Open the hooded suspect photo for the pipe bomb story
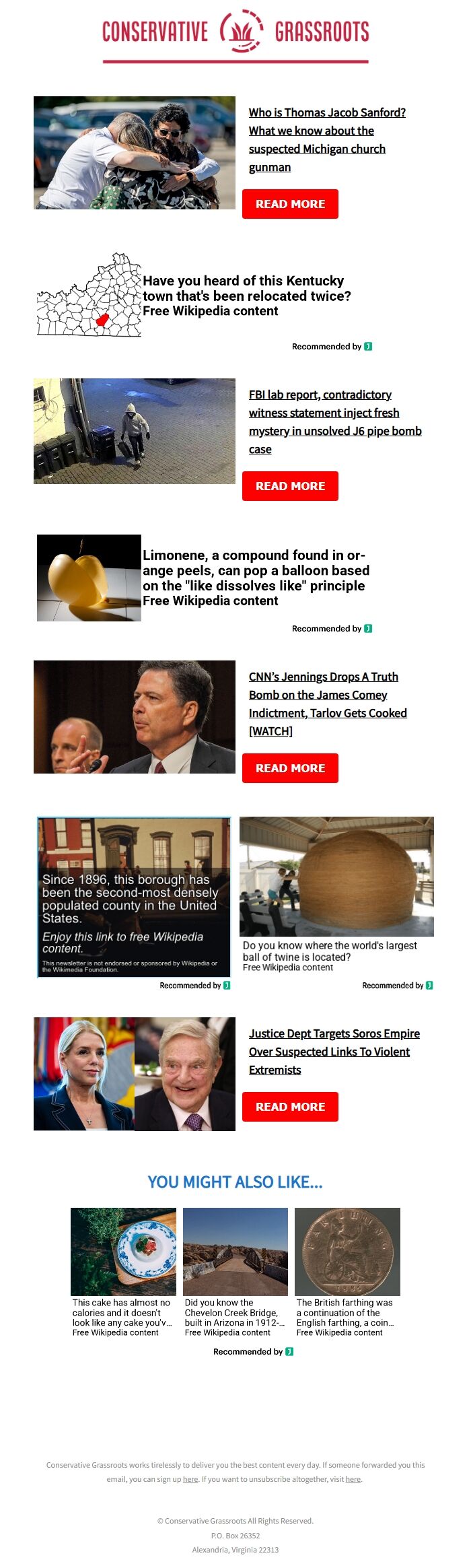This screenshot has width=471, height=1568. [135, 431]
